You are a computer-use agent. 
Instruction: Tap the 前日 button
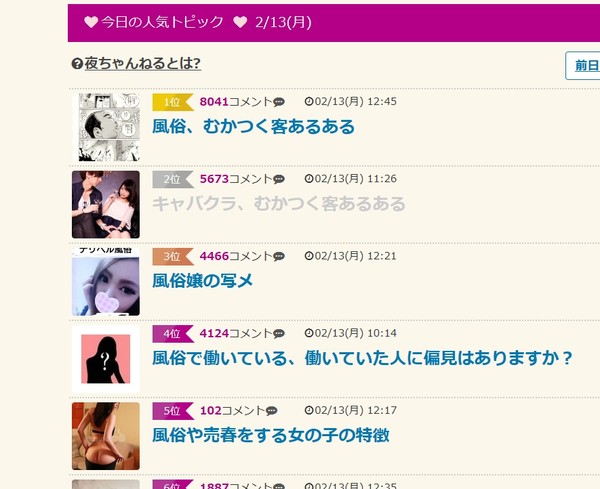[x=584, y=66]
